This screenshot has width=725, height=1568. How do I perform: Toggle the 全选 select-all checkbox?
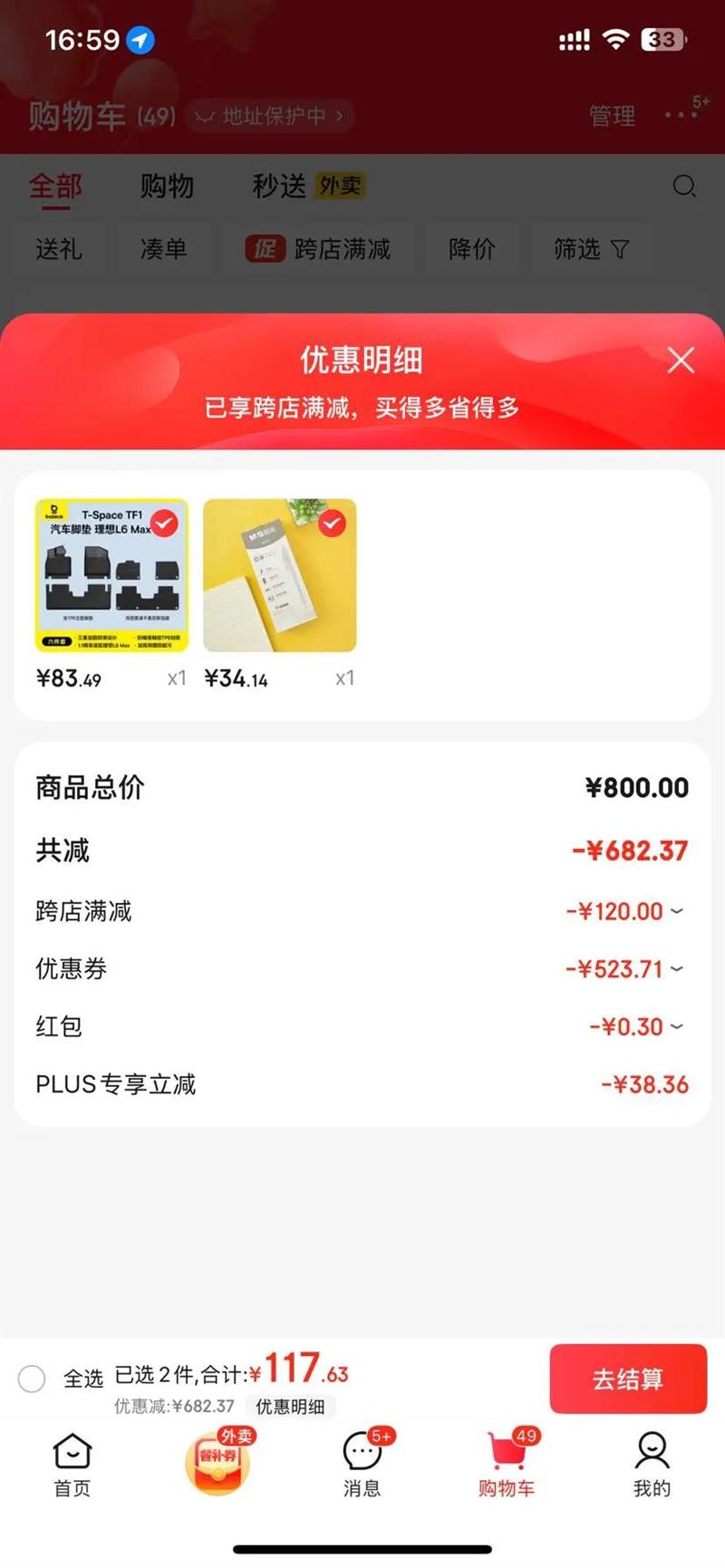tap(32, 1379)
